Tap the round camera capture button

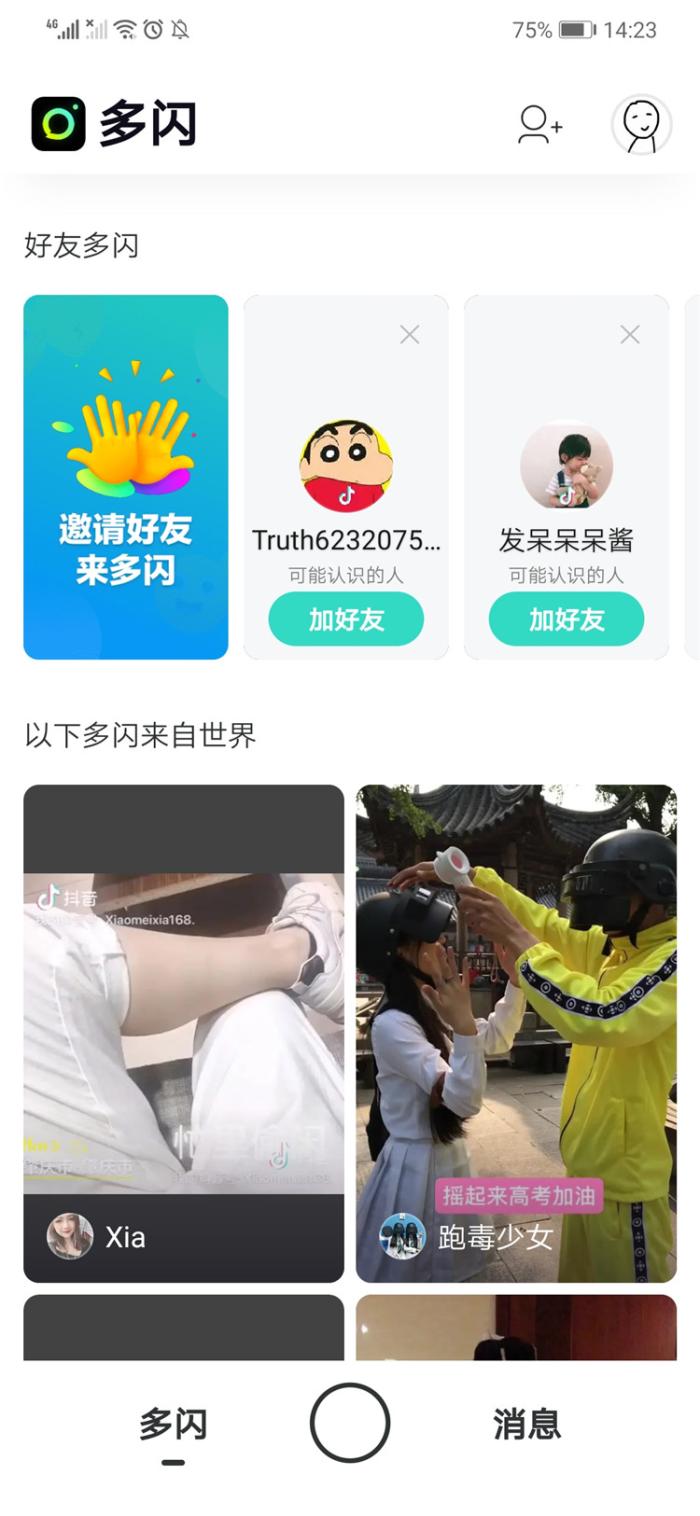pyautogui.click(x=350, y=1423)
